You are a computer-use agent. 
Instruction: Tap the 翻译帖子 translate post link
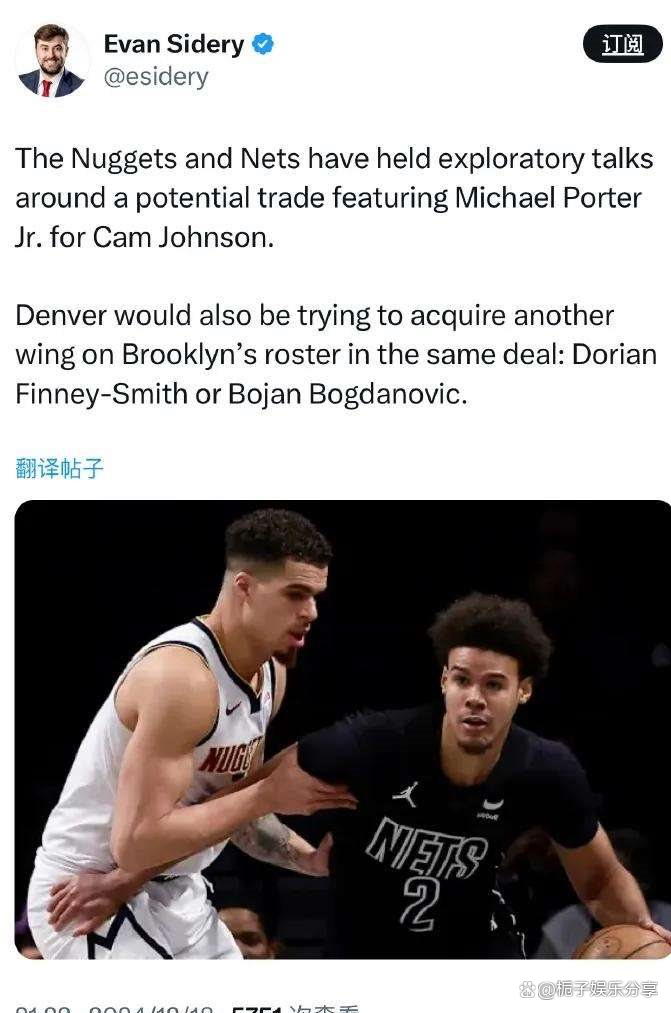60,467
